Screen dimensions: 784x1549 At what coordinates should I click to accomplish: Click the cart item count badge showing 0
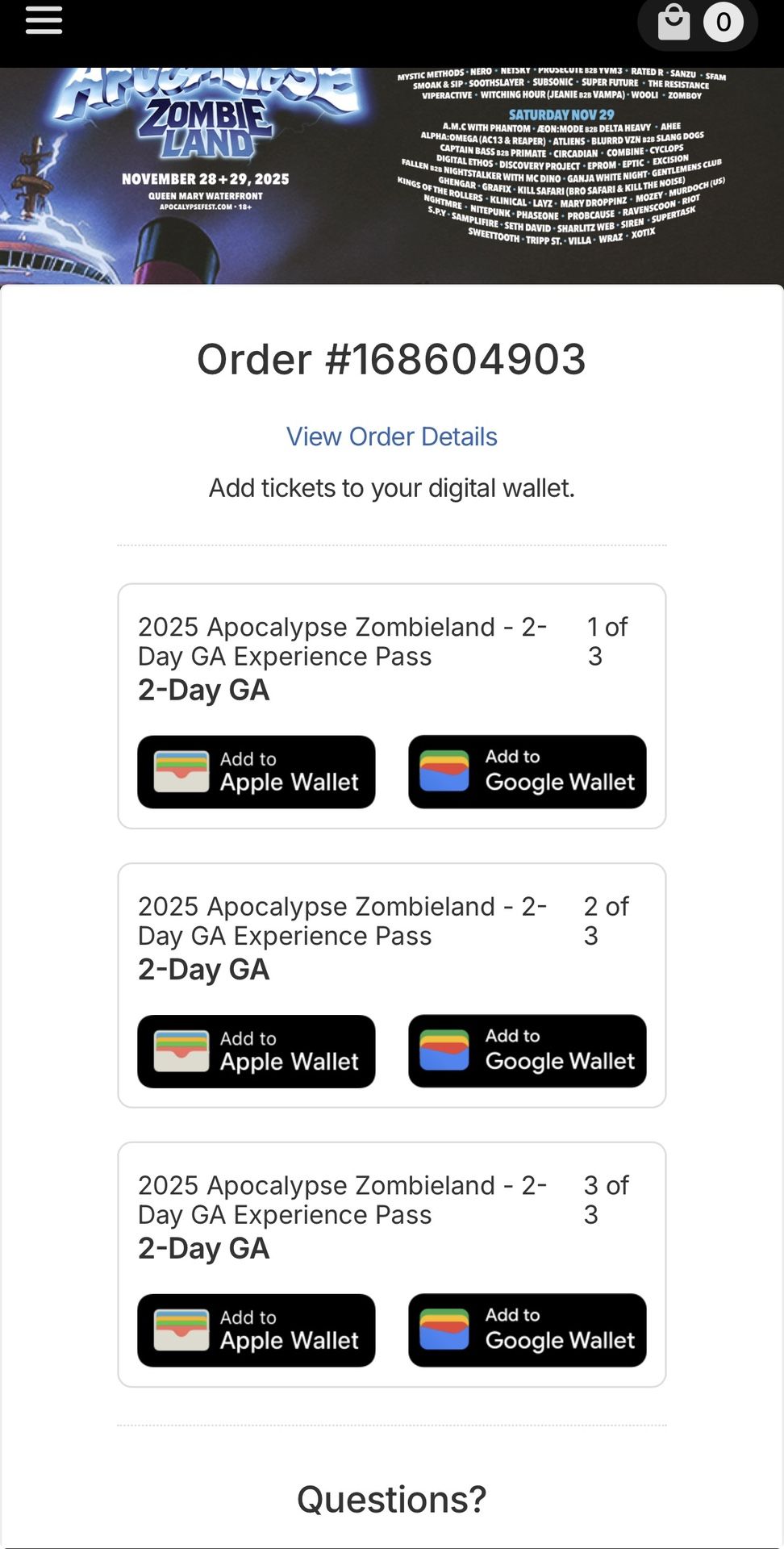tap(724, 23)
